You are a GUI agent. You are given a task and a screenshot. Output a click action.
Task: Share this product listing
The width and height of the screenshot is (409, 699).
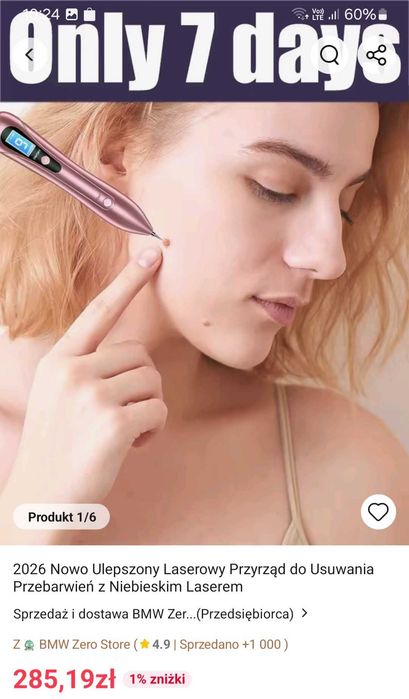pyautogui.click(x=376, y=55)
